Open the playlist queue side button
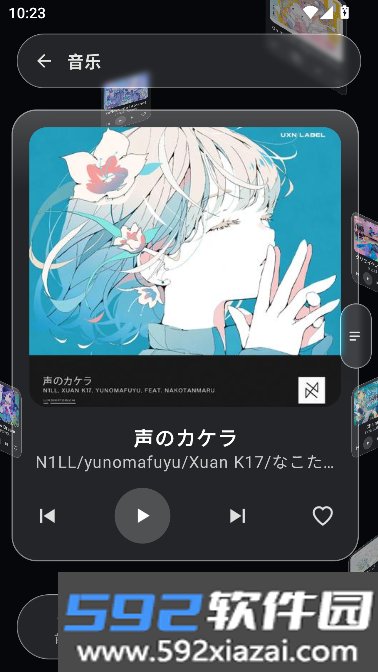This screenshot has height=672, width=378. [355, 336]
